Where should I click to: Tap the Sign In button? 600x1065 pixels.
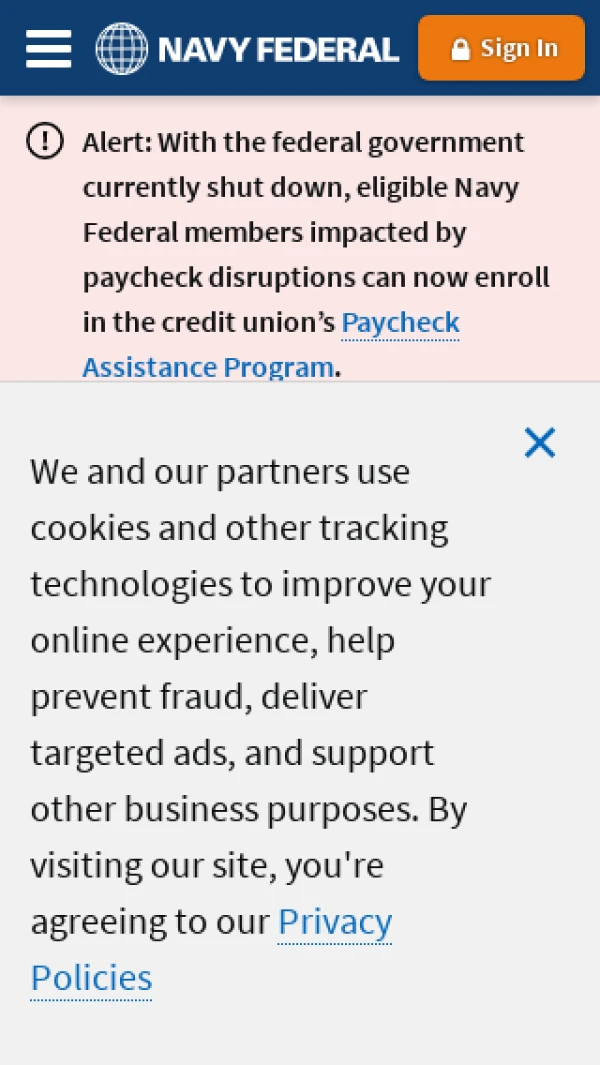coord(501,48)
